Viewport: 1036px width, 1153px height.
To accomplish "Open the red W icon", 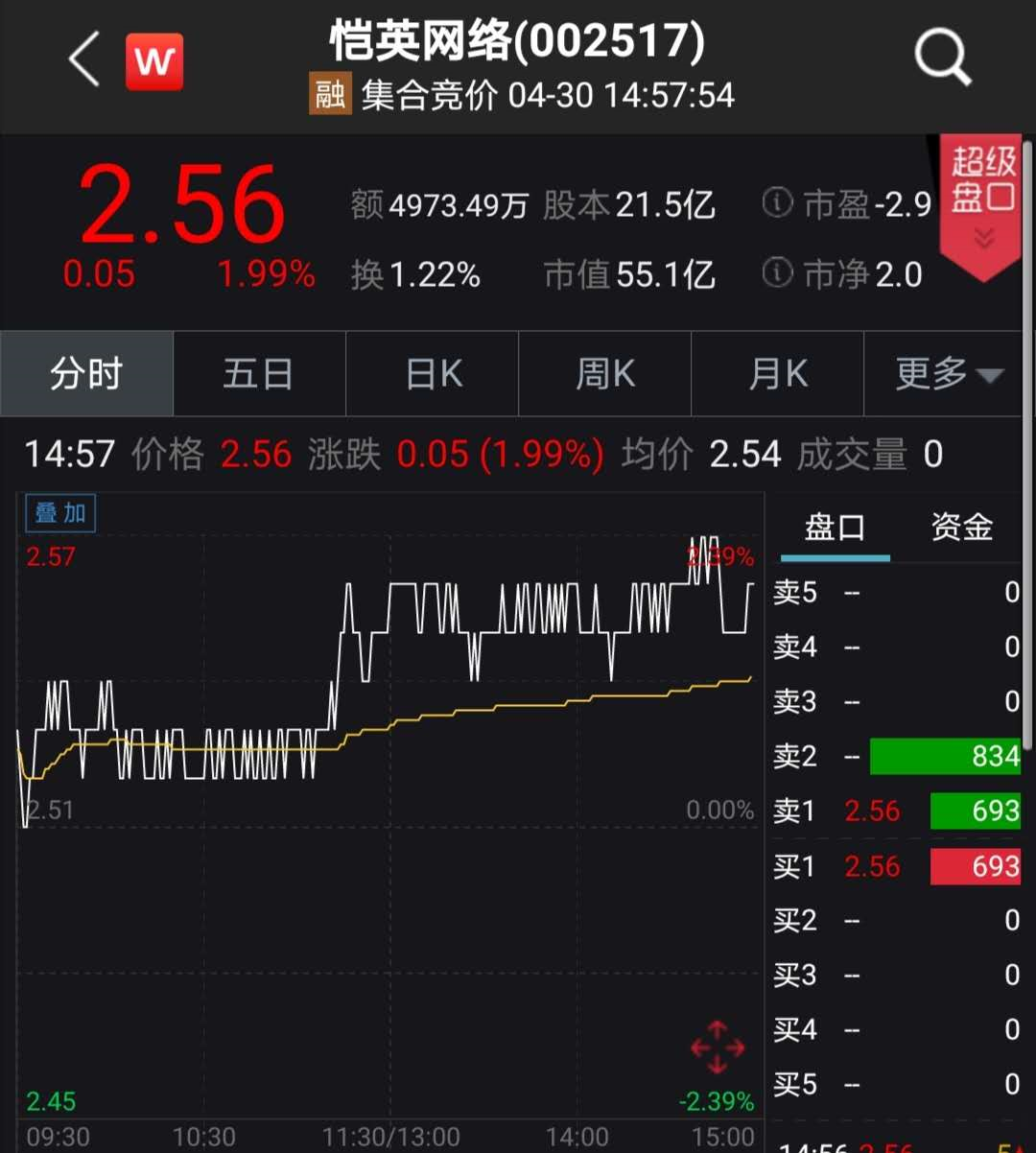I will [153, 62].
